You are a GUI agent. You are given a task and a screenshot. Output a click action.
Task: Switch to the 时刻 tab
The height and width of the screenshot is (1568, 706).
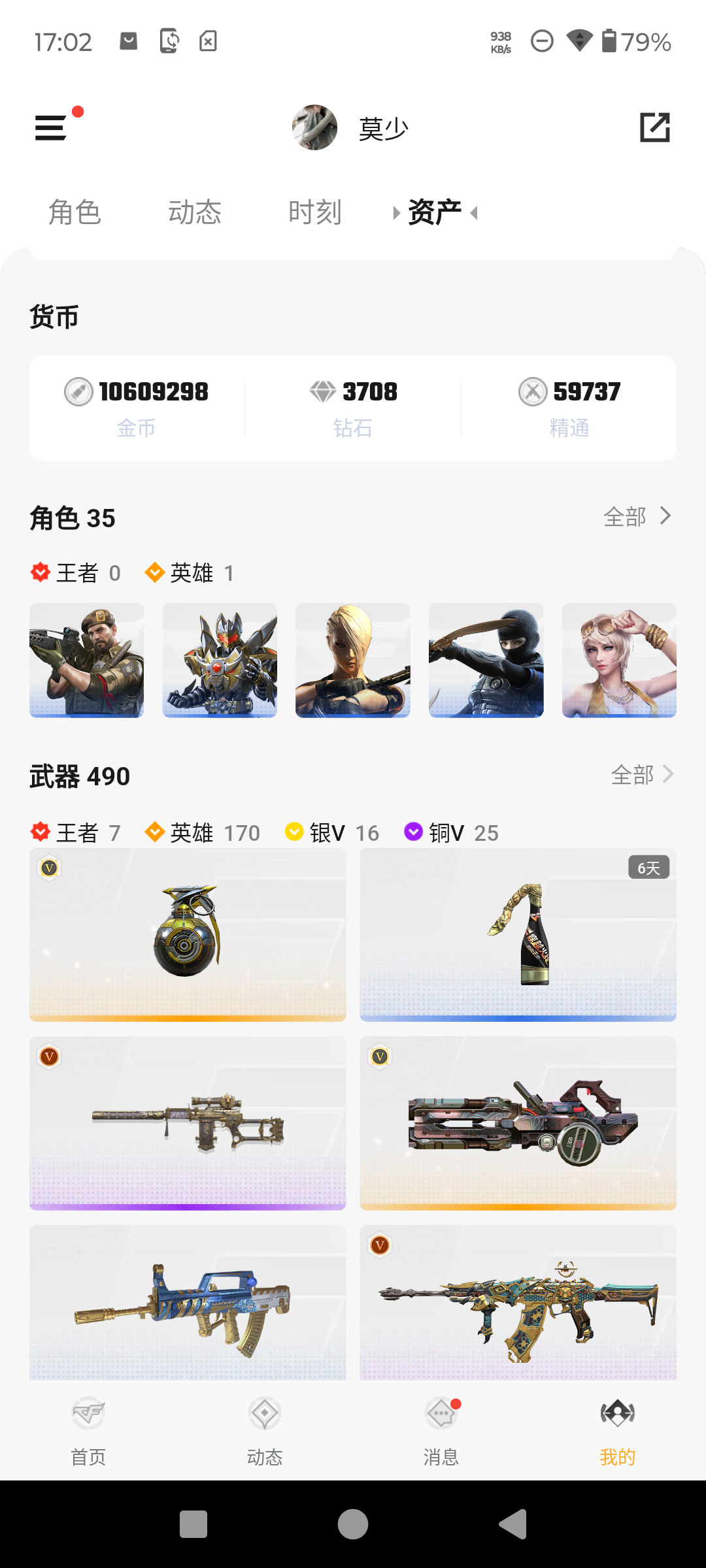(x=315, y=212)
